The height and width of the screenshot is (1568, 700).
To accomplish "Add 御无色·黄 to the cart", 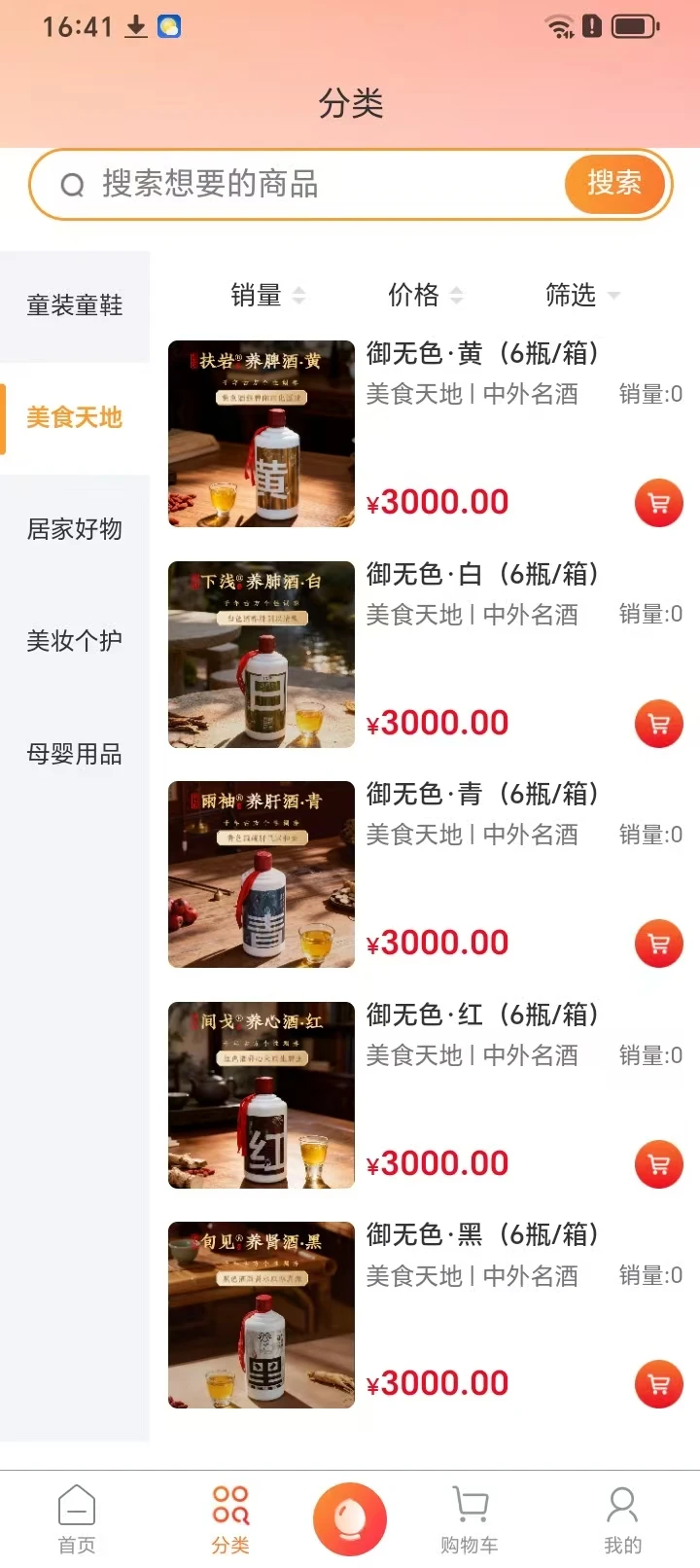I will point(658,503).
